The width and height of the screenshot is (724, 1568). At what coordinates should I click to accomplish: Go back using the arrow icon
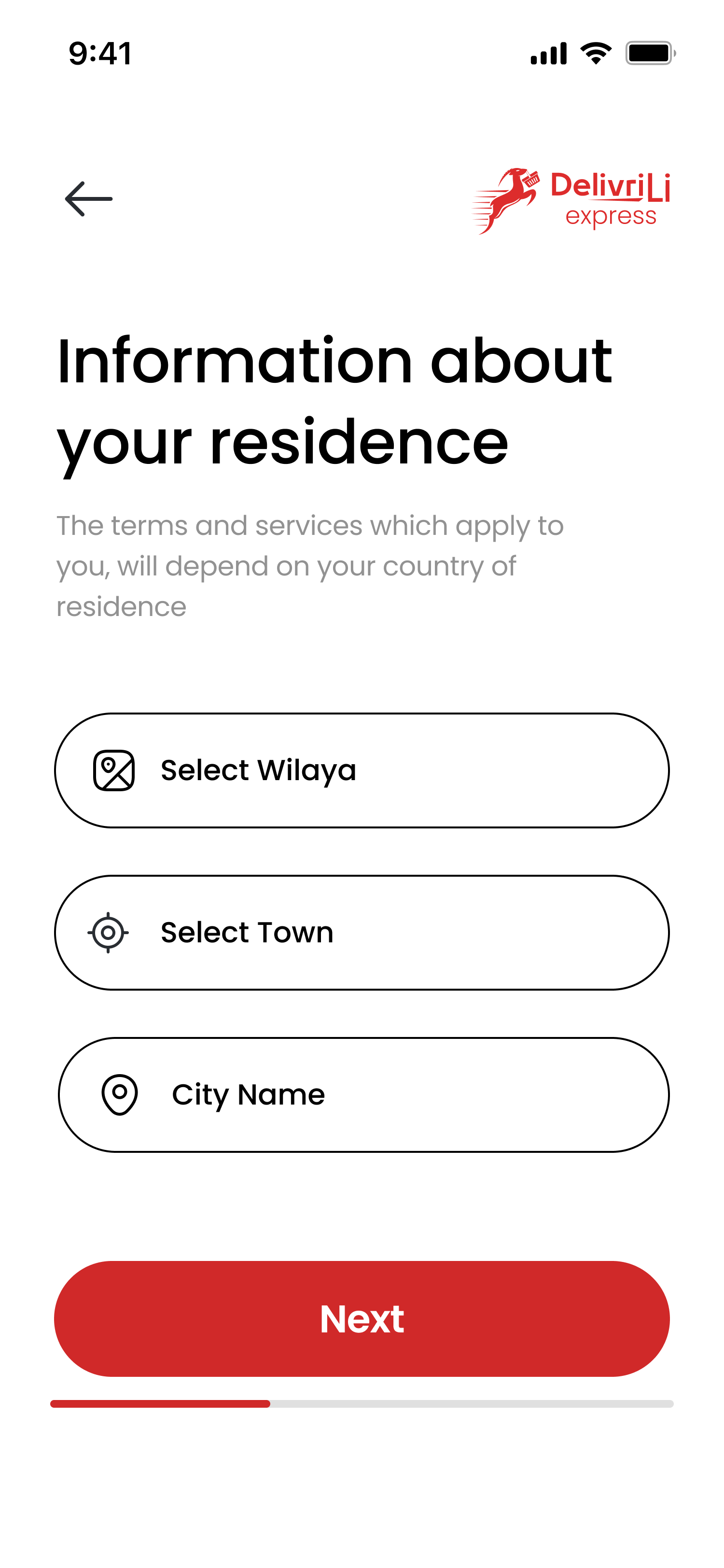(x=89, y=199)
